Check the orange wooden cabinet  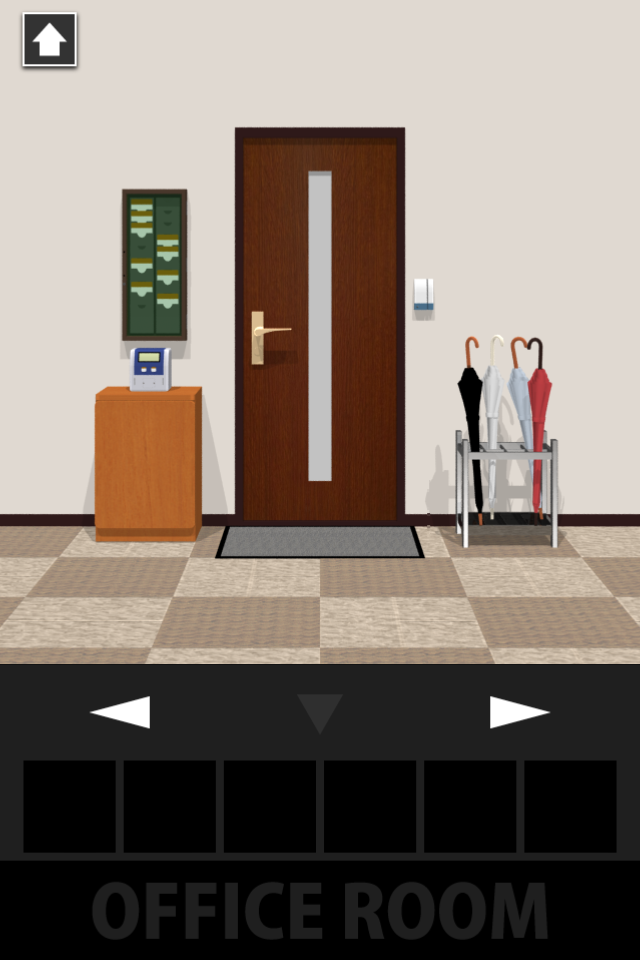(148, 464)
